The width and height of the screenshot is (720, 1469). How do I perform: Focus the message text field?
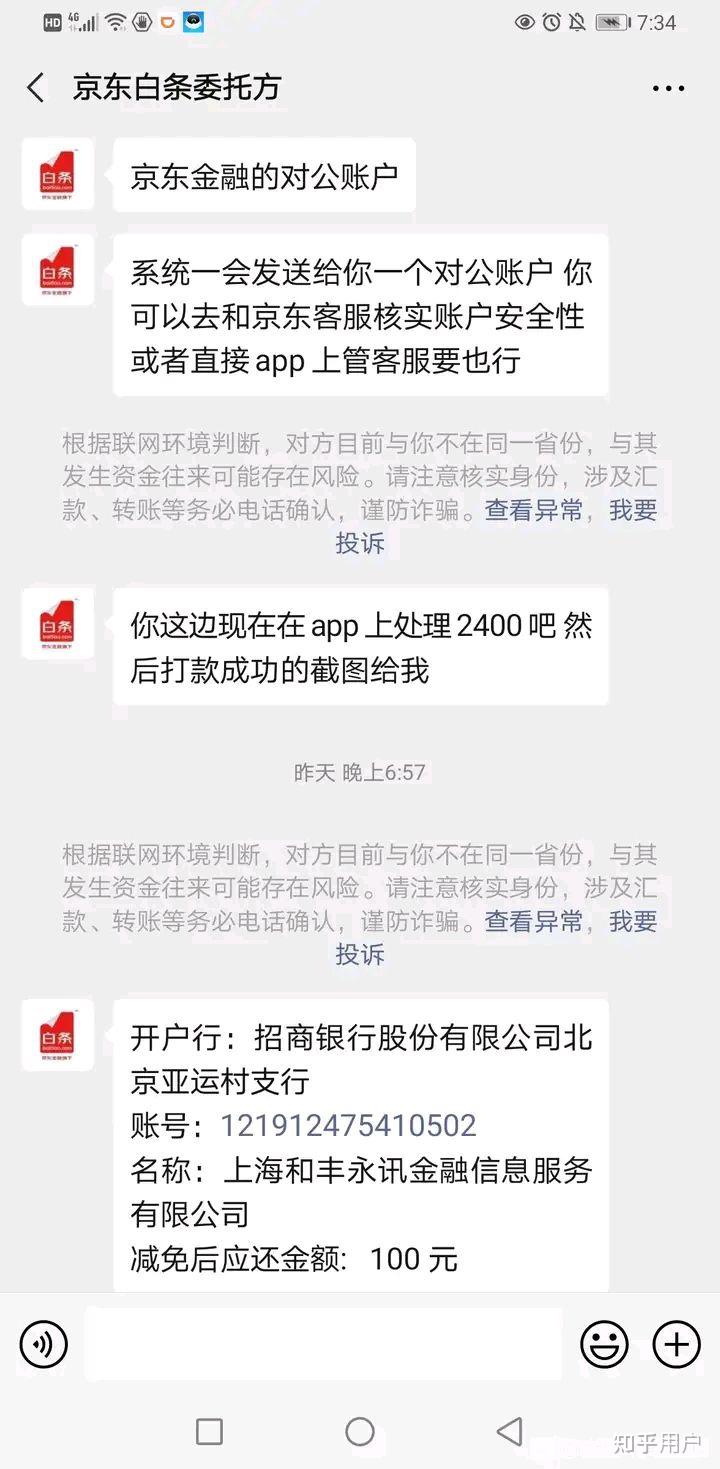pyautogui.click(x=323, y=1344)
